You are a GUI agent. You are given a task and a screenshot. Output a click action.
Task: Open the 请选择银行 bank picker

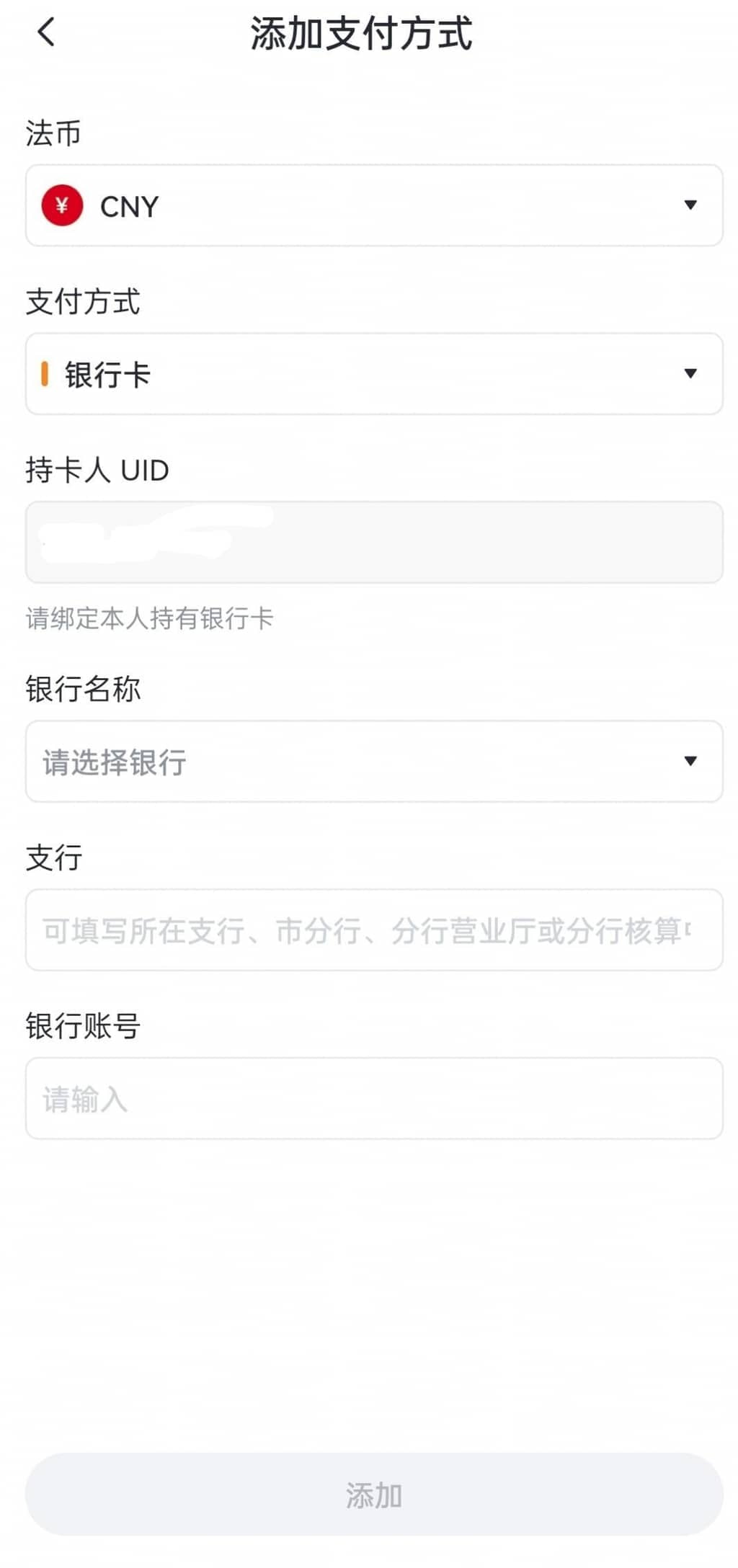(x=374, y=762)
